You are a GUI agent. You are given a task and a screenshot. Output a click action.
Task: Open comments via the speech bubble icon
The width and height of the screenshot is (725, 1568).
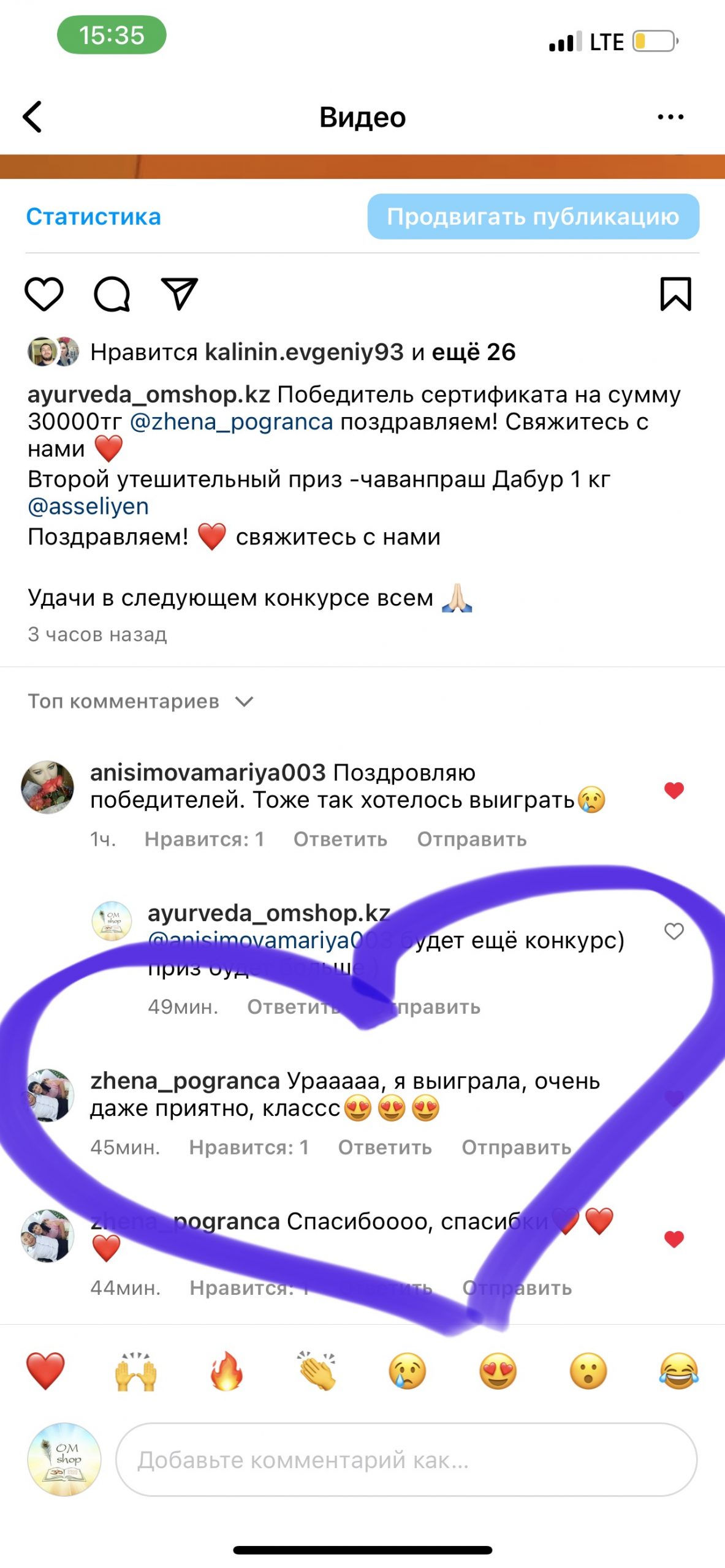point(112,294)
